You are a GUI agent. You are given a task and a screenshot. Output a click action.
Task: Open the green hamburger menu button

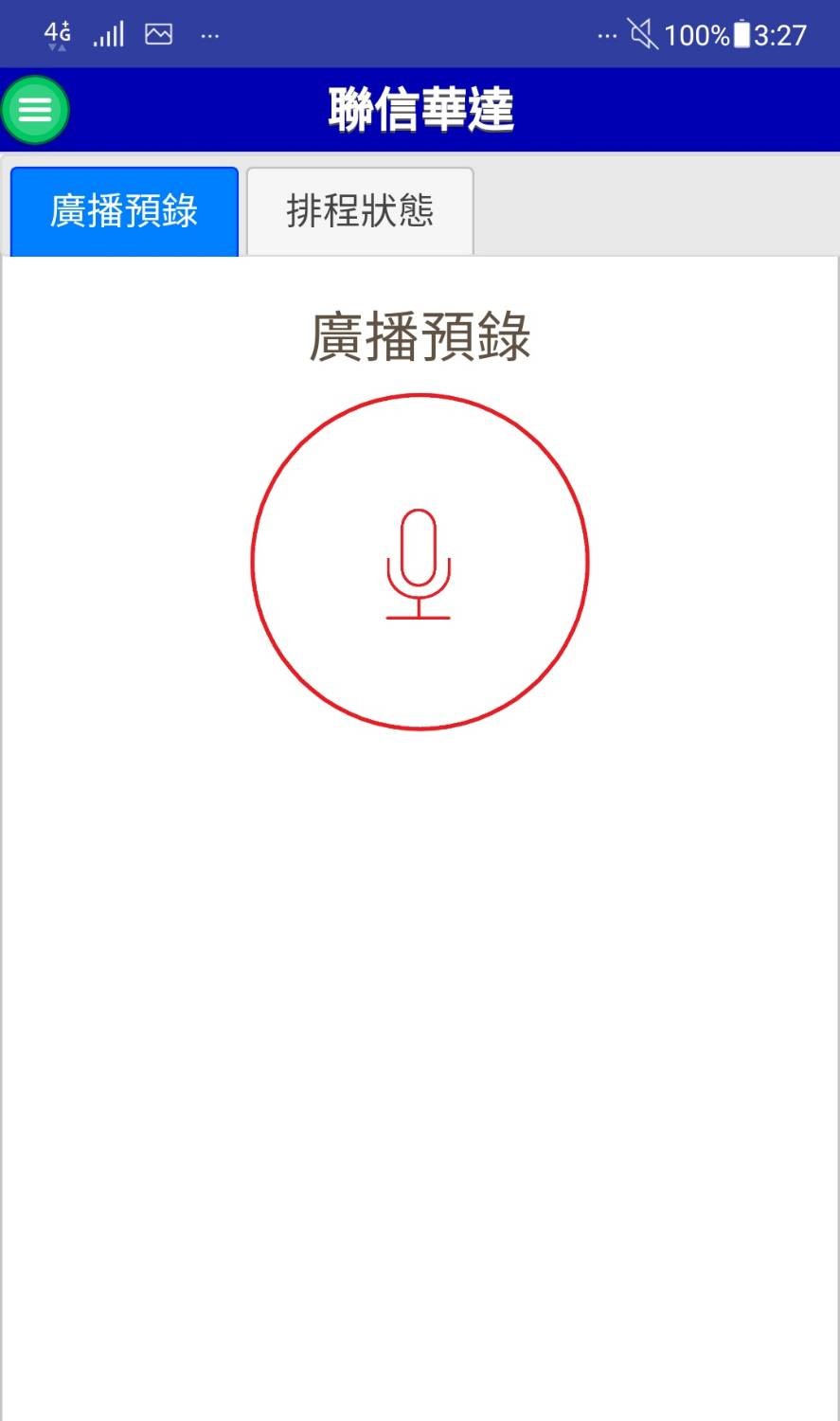pyautogui.click(x=35, y=110)
